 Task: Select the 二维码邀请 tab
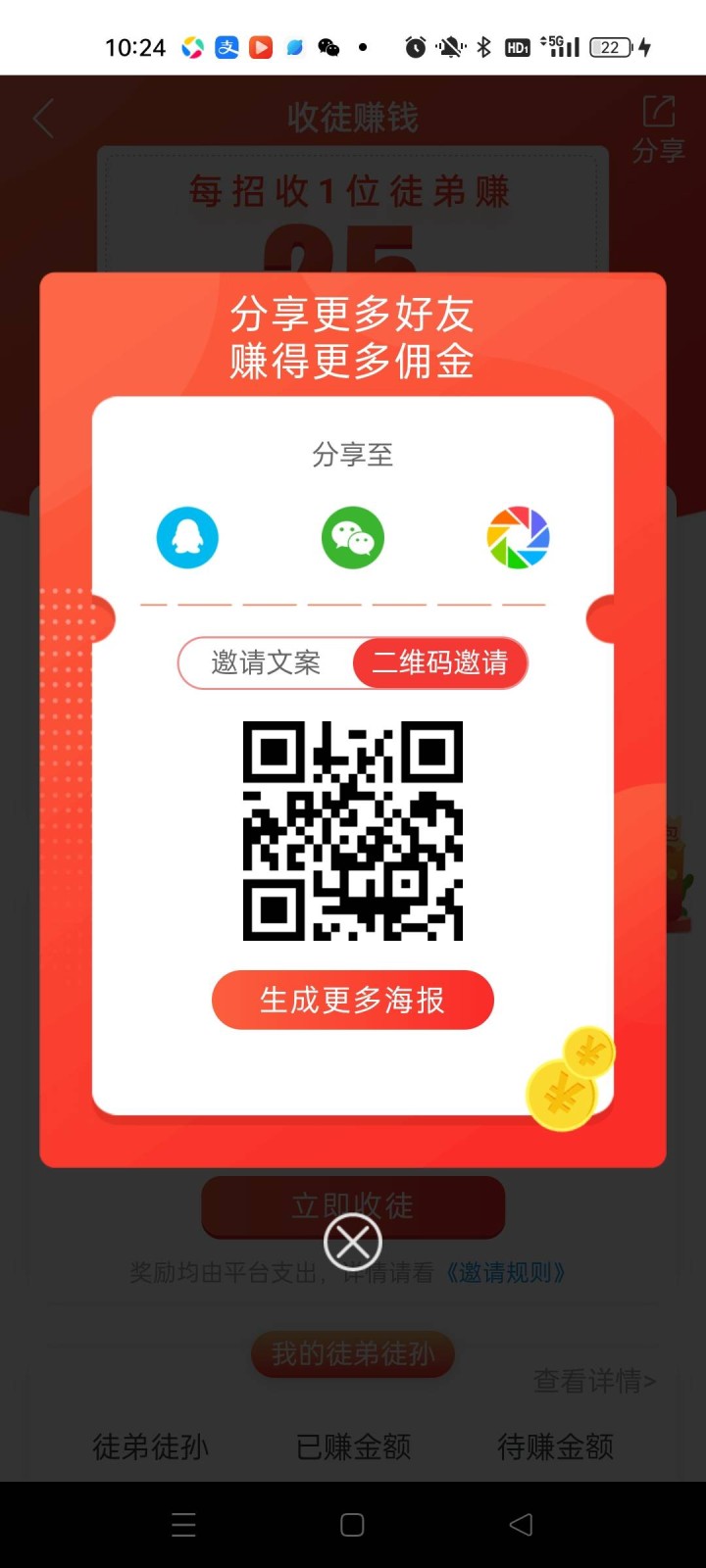point(440,663)
